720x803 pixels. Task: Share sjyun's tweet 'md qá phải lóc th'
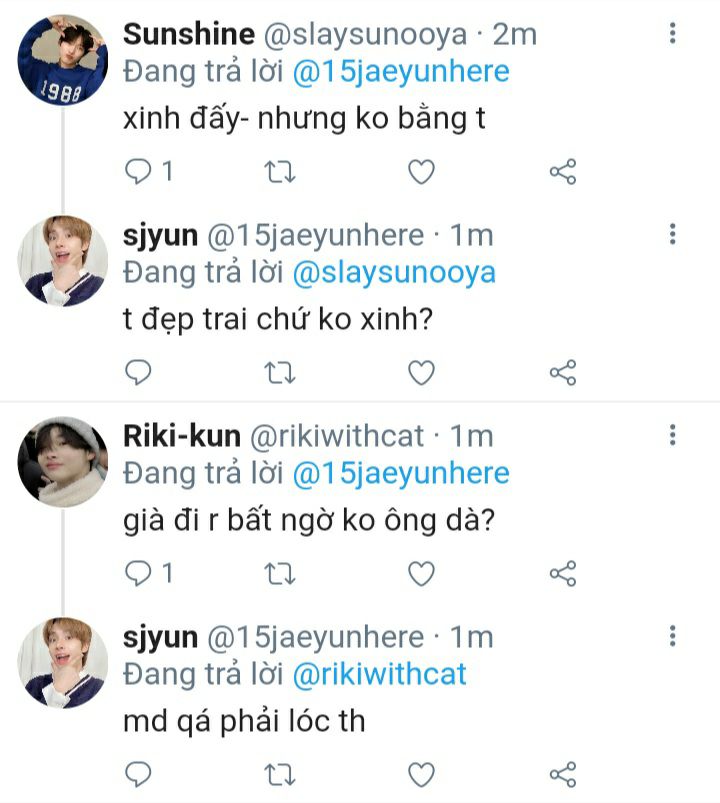click(x=563, y=774)
